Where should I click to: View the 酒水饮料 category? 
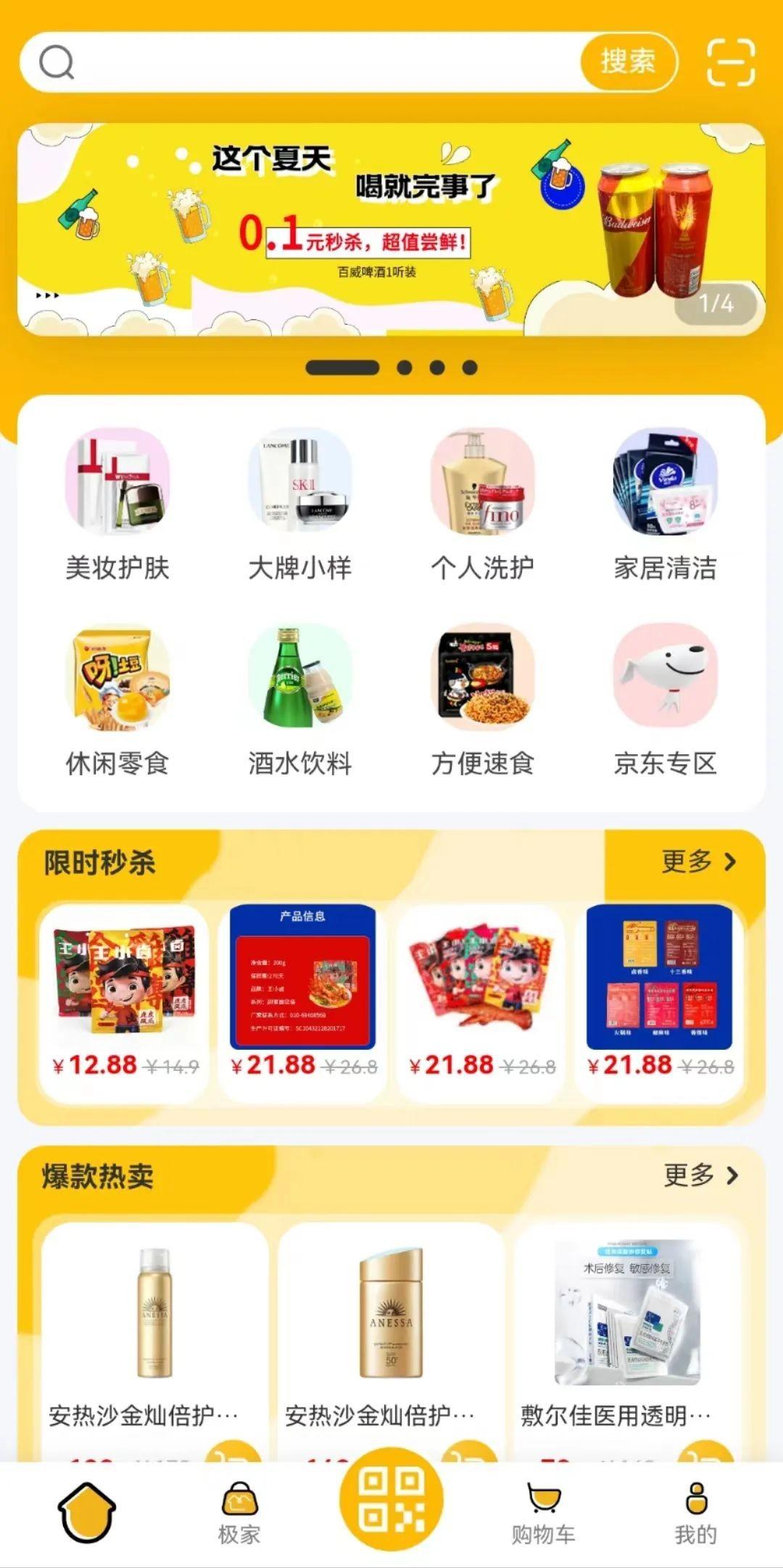300,701
